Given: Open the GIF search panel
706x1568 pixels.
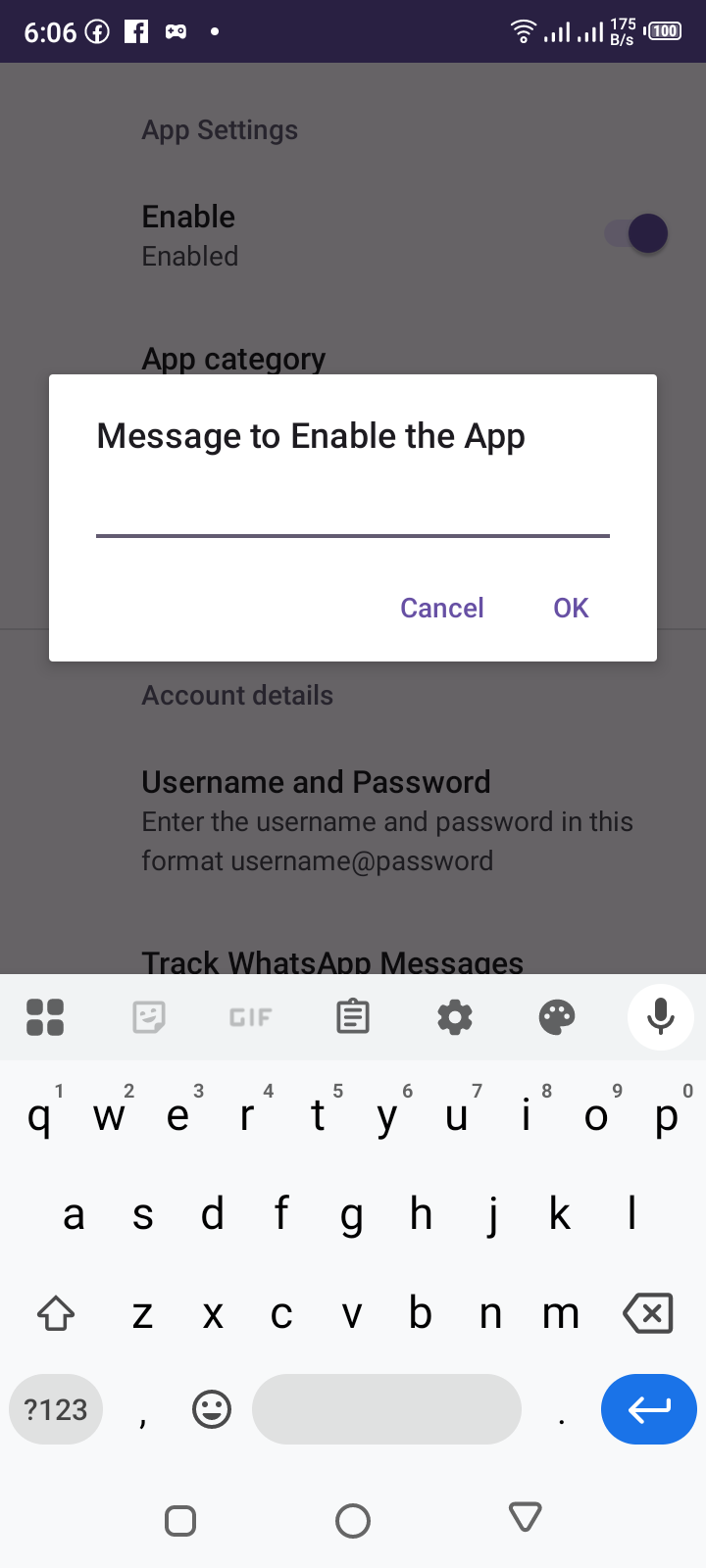Looking at the screenshot, I should point(250,1017).
